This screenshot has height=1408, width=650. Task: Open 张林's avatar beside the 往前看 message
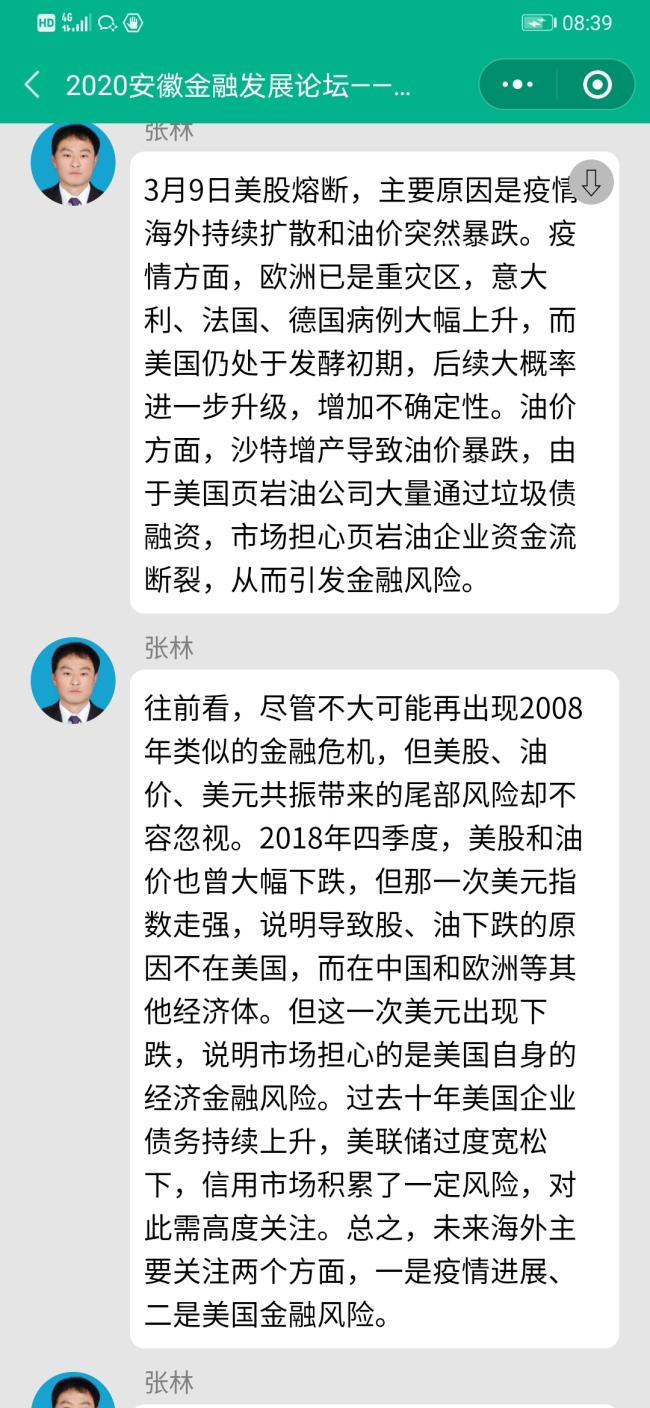(x=73, y=681)
